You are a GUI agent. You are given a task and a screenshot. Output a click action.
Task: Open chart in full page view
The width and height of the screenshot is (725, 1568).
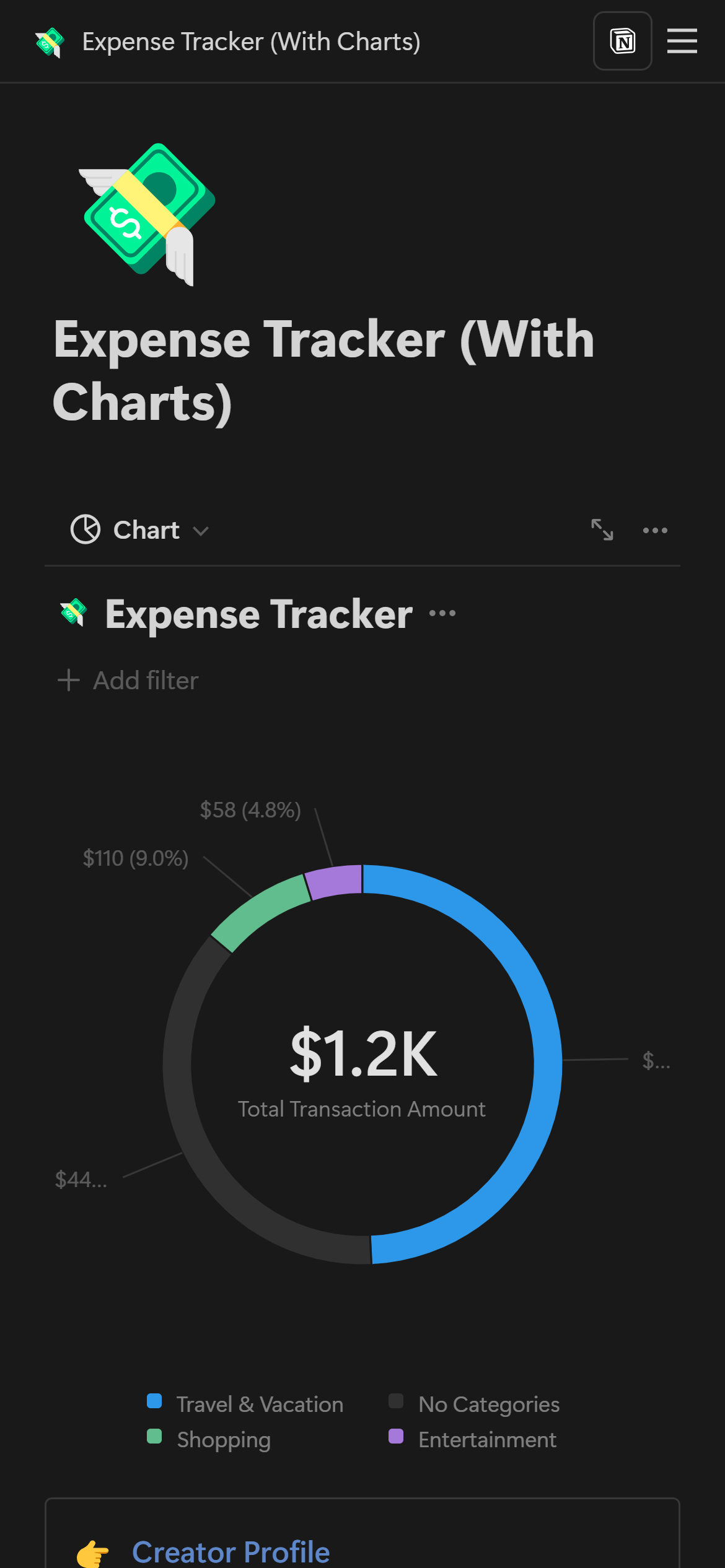602,530
